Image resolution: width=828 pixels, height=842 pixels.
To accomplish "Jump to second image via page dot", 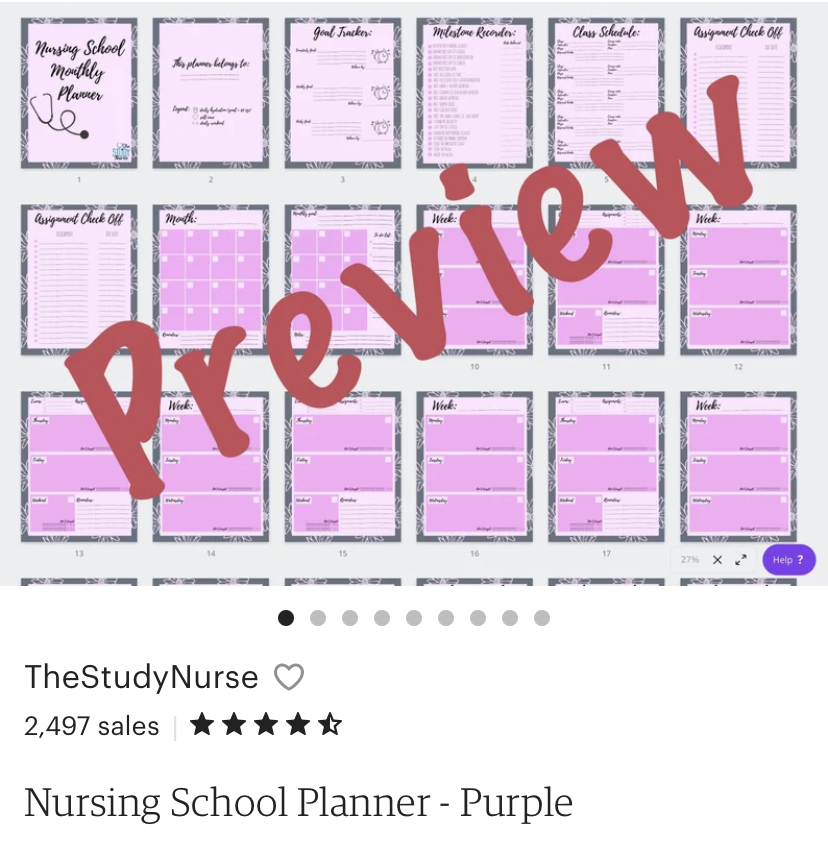I will coord(318,618).
